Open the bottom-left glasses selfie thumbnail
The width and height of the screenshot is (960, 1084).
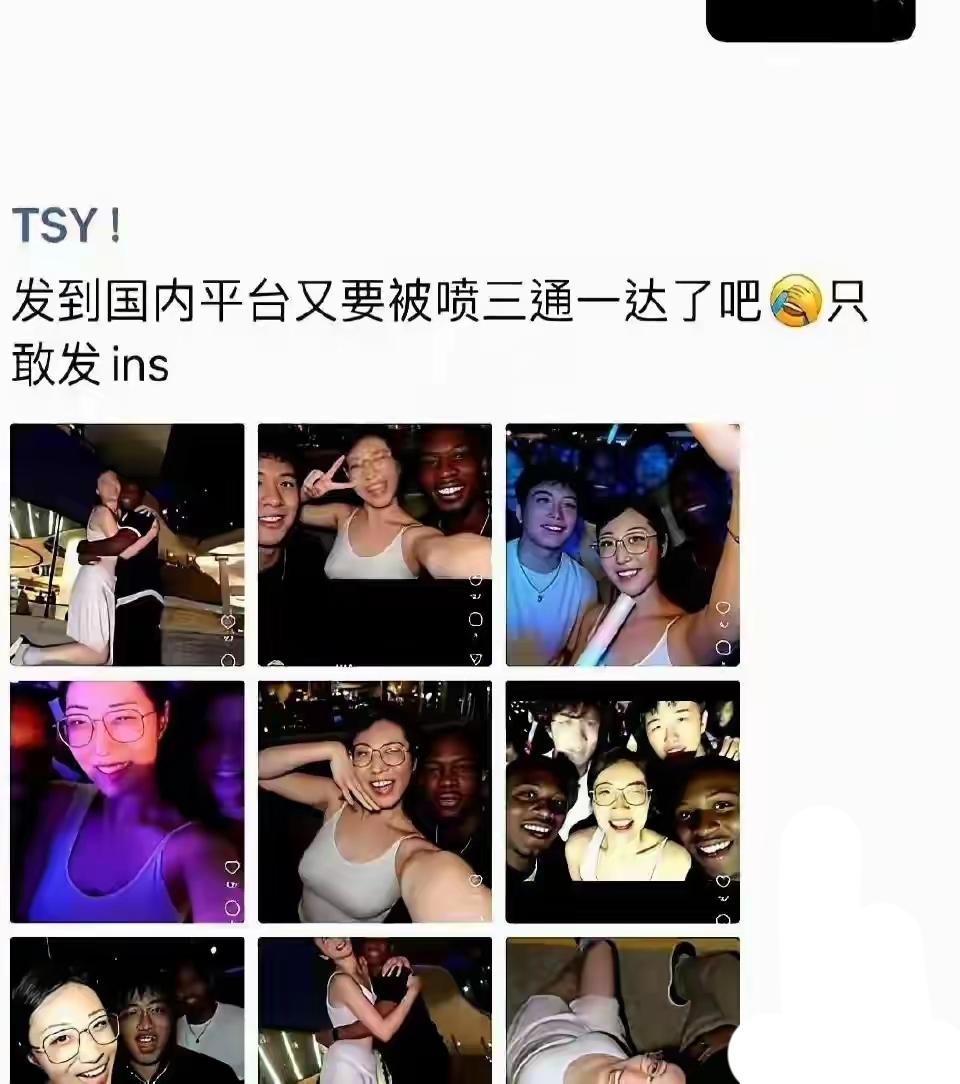pos(126,1010)
